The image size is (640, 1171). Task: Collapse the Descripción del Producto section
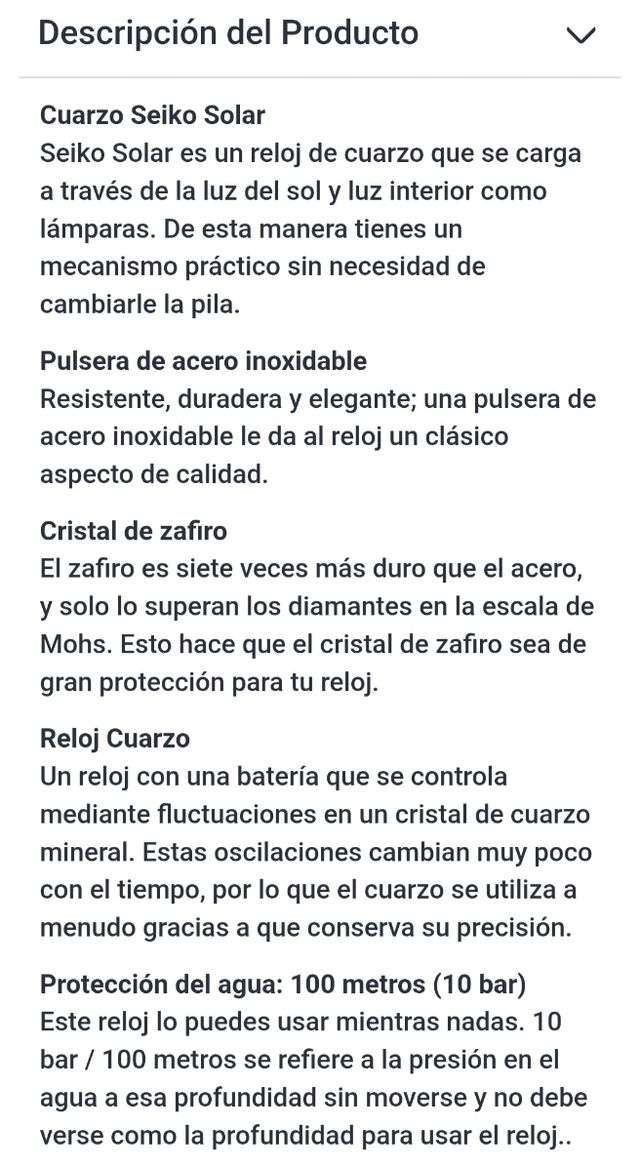point(580,36)
